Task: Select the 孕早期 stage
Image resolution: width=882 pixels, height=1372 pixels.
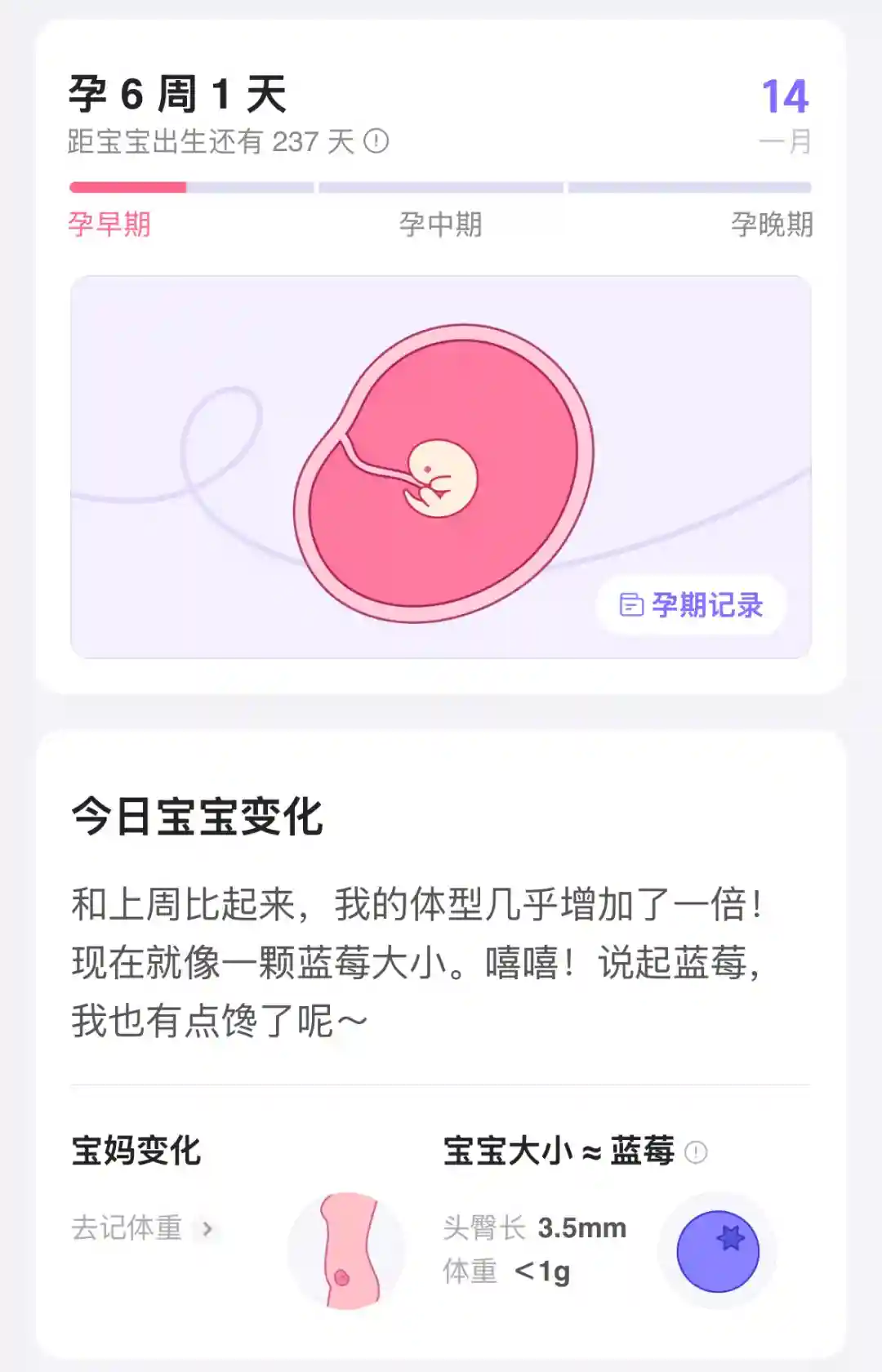Action: pyautogui.click(x=109, y=224)
